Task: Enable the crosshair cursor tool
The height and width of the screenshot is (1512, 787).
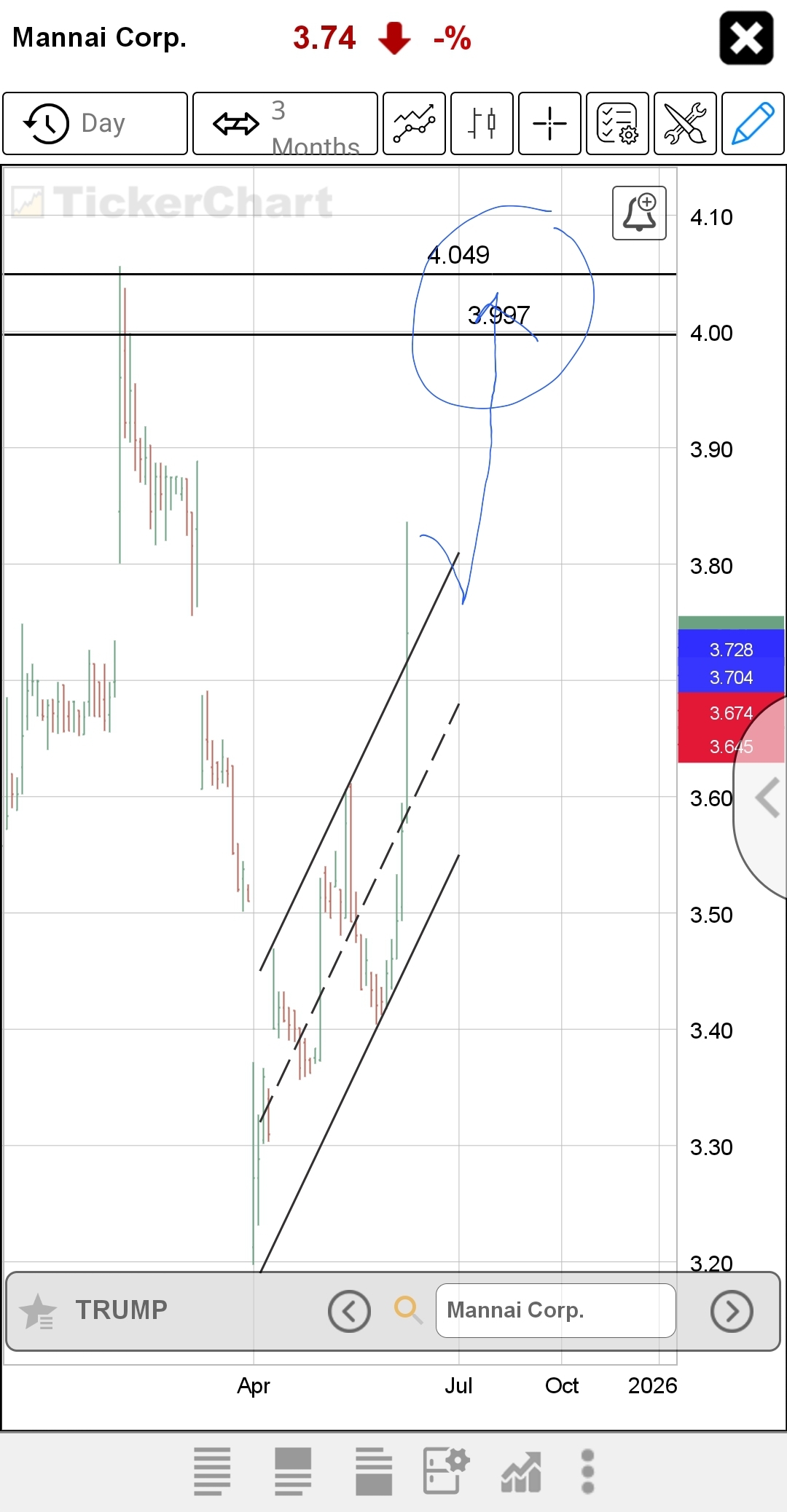Action: click(549, 123)
